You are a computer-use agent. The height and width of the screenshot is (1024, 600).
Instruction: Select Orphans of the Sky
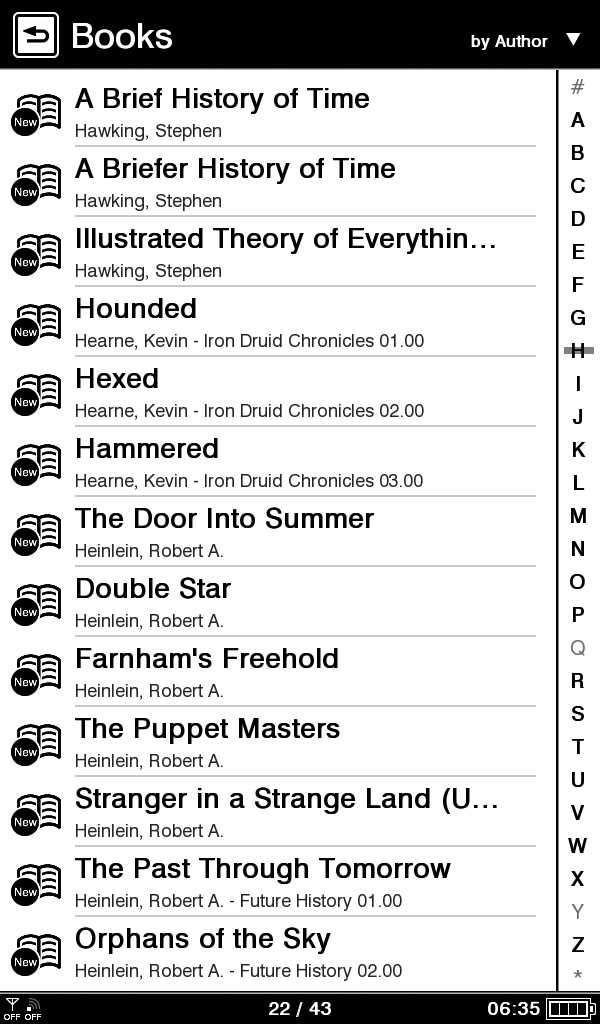[202, 939]
